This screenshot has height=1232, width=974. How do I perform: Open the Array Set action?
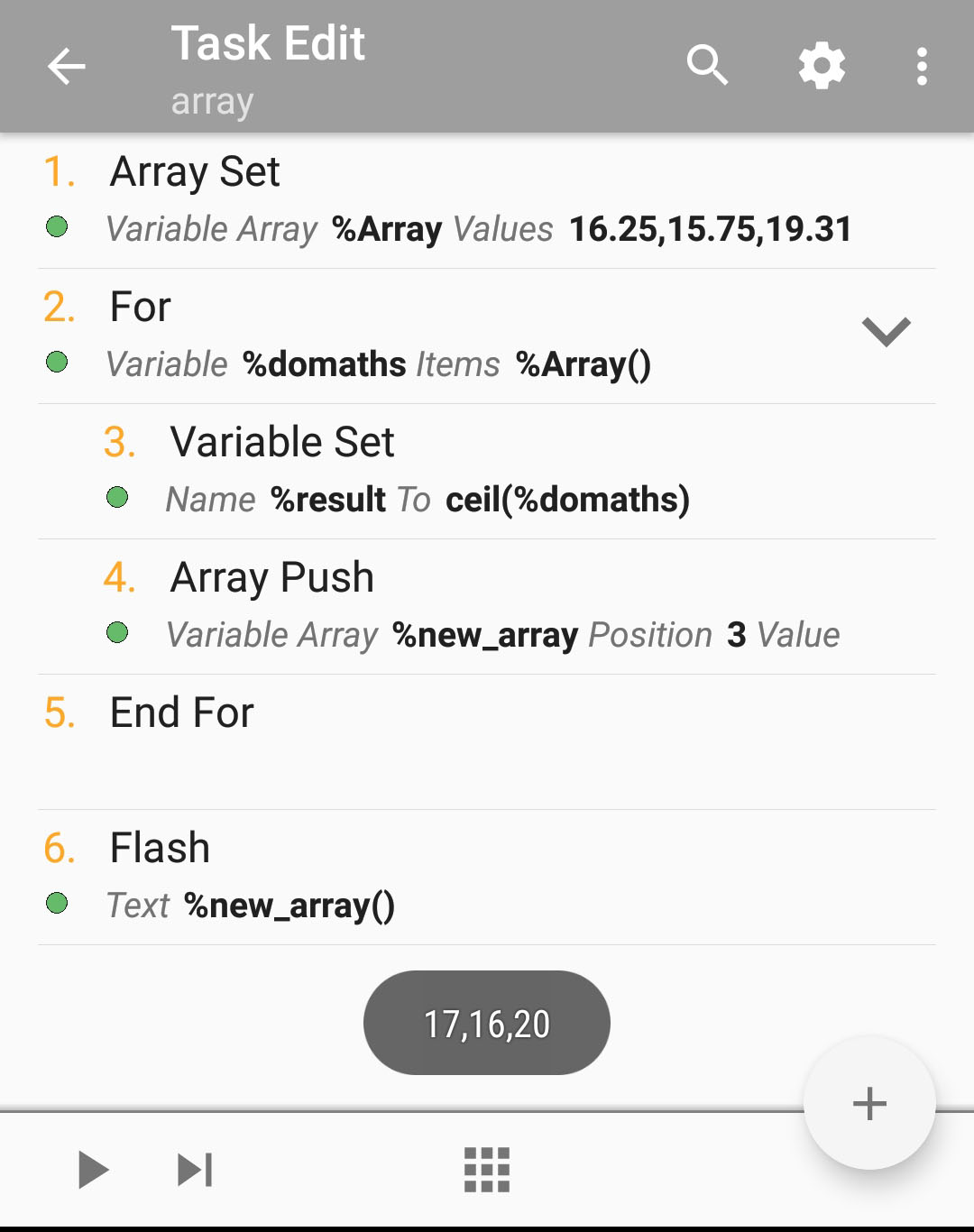[487, 201]
